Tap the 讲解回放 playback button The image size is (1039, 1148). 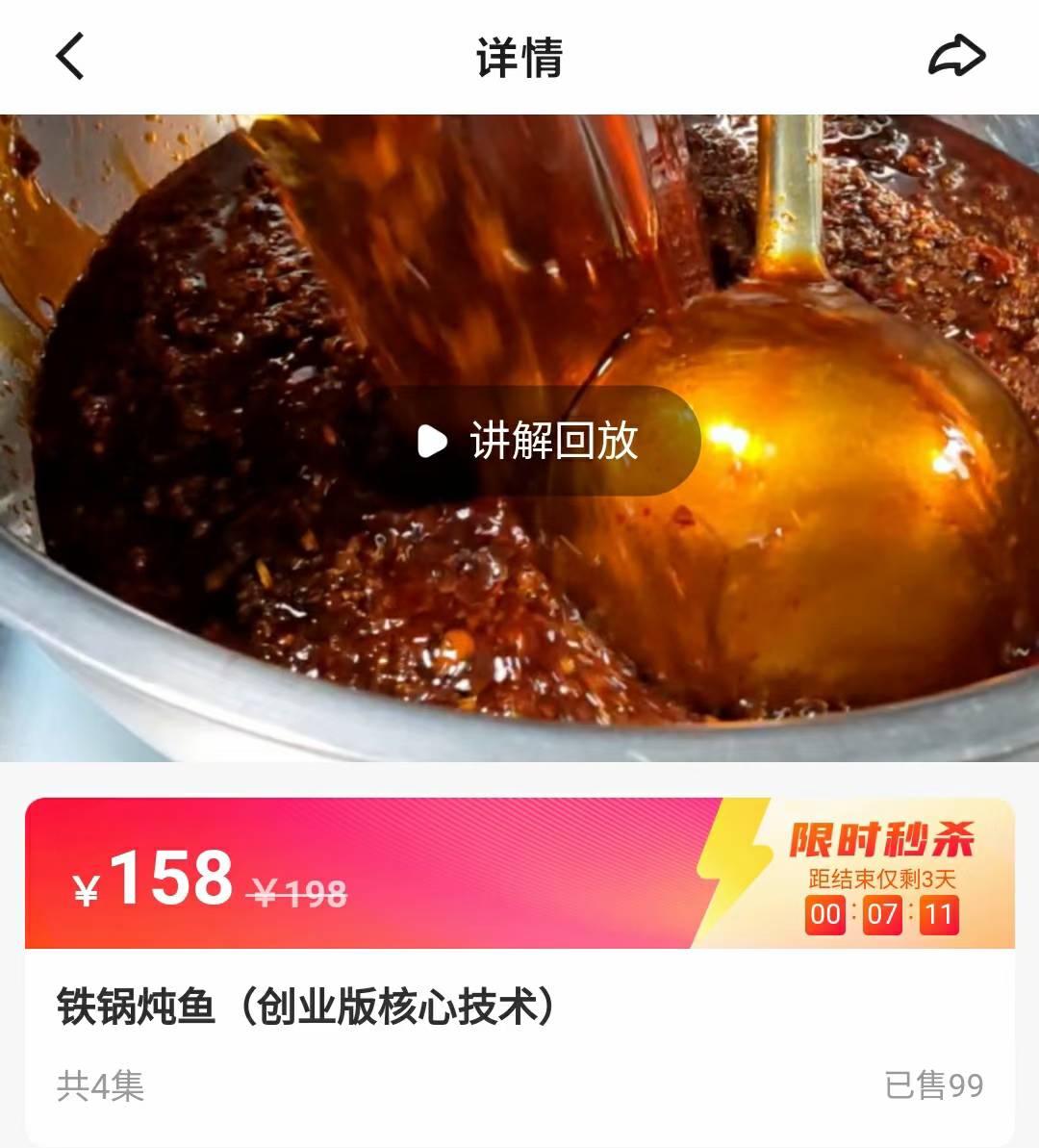tap(548, 441)
